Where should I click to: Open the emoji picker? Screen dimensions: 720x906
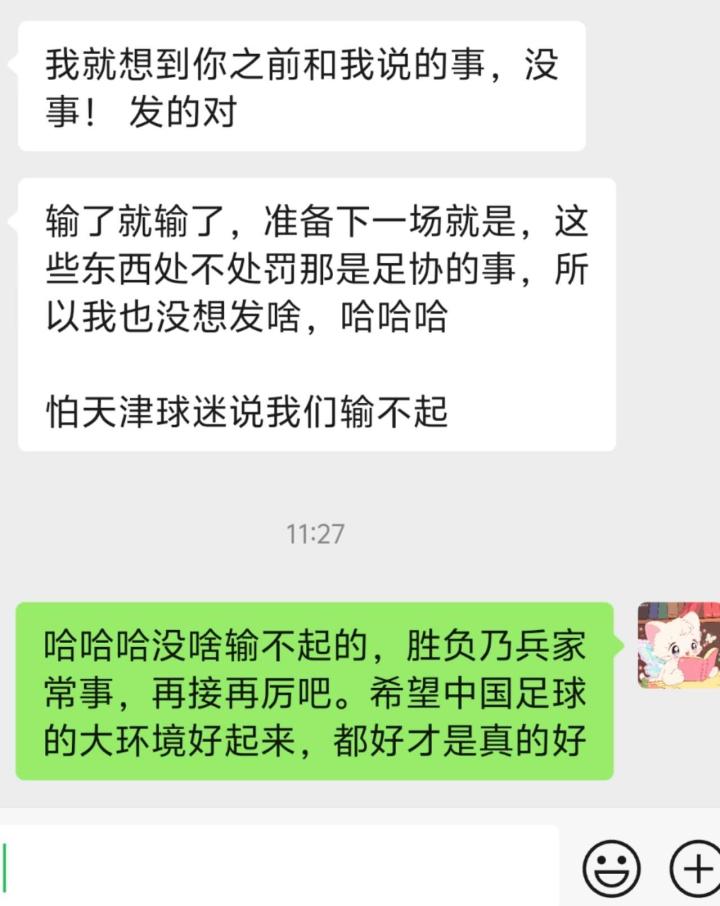coord(611,867)
